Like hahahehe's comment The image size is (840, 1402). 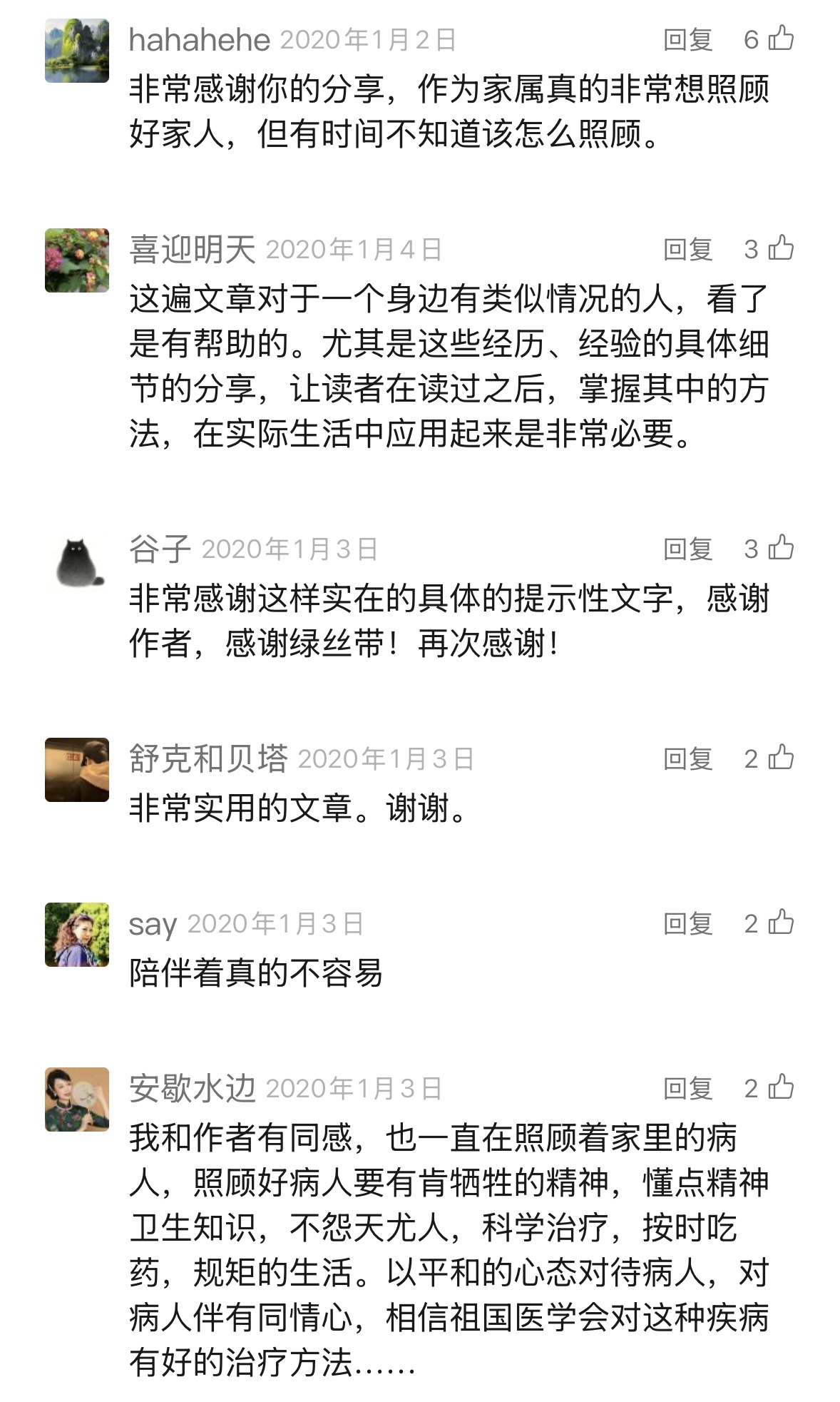point(781,39)
